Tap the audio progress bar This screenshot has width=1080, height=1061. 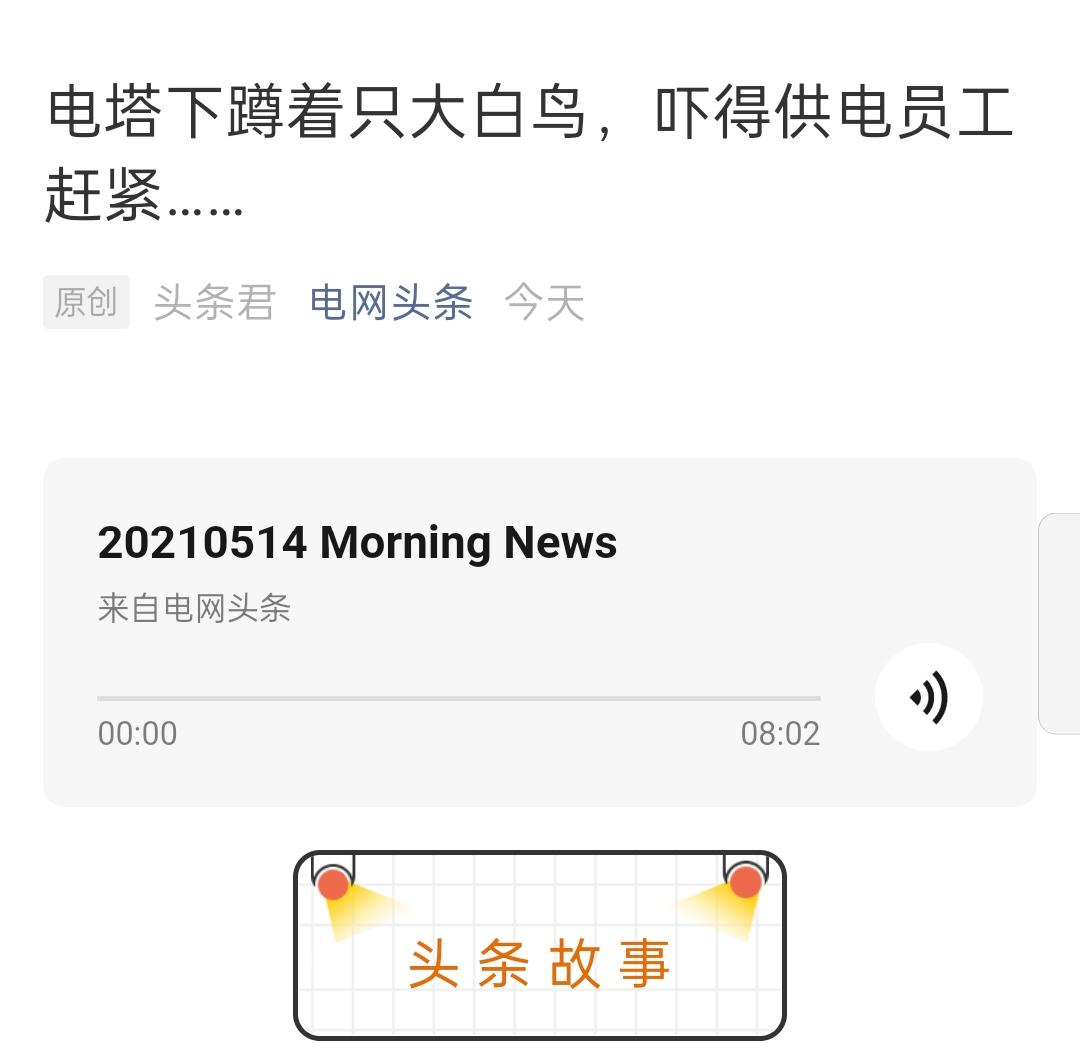tap(459, 698)
